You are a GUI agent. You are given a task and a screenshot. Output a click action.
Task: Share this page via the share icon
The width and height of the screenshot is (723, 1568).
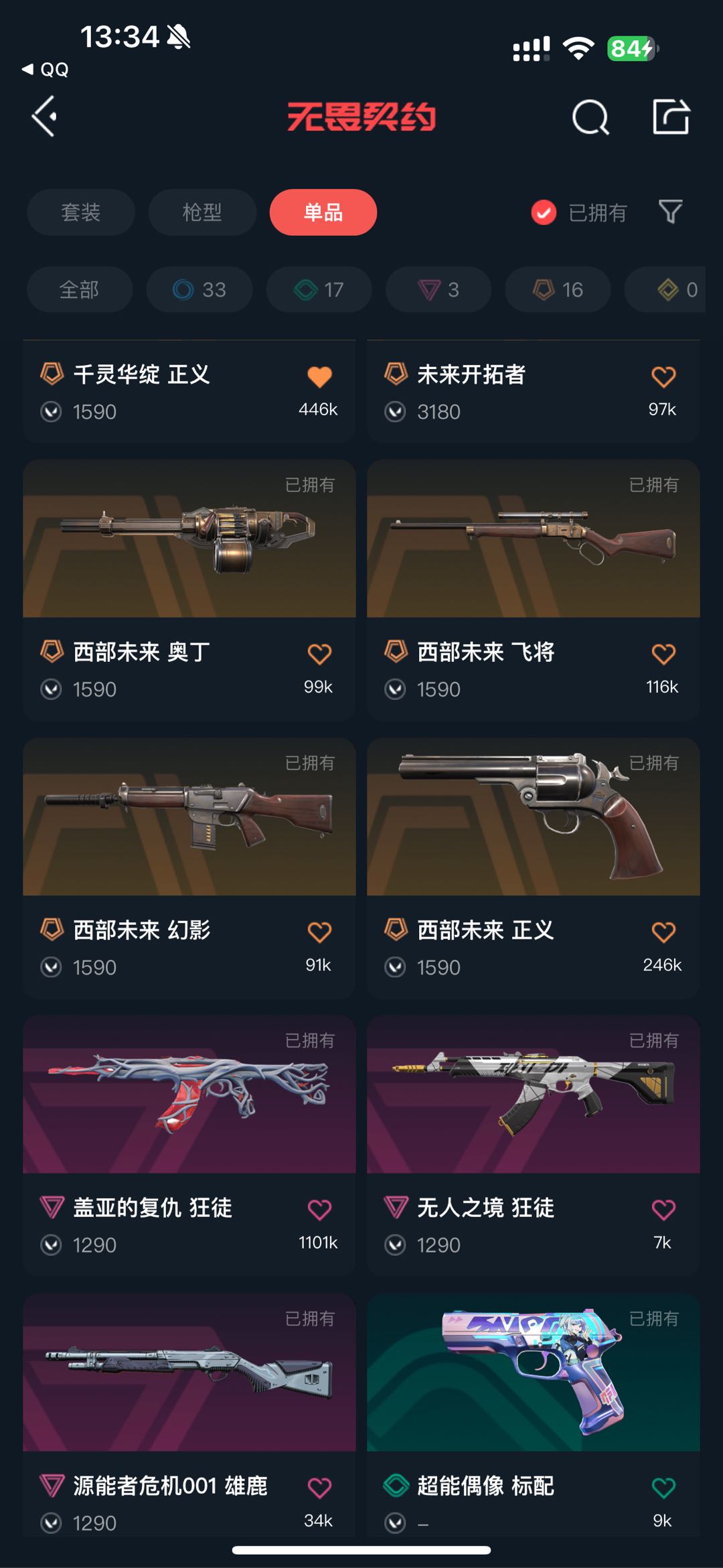pyautogui.click(x=671, y=117)
